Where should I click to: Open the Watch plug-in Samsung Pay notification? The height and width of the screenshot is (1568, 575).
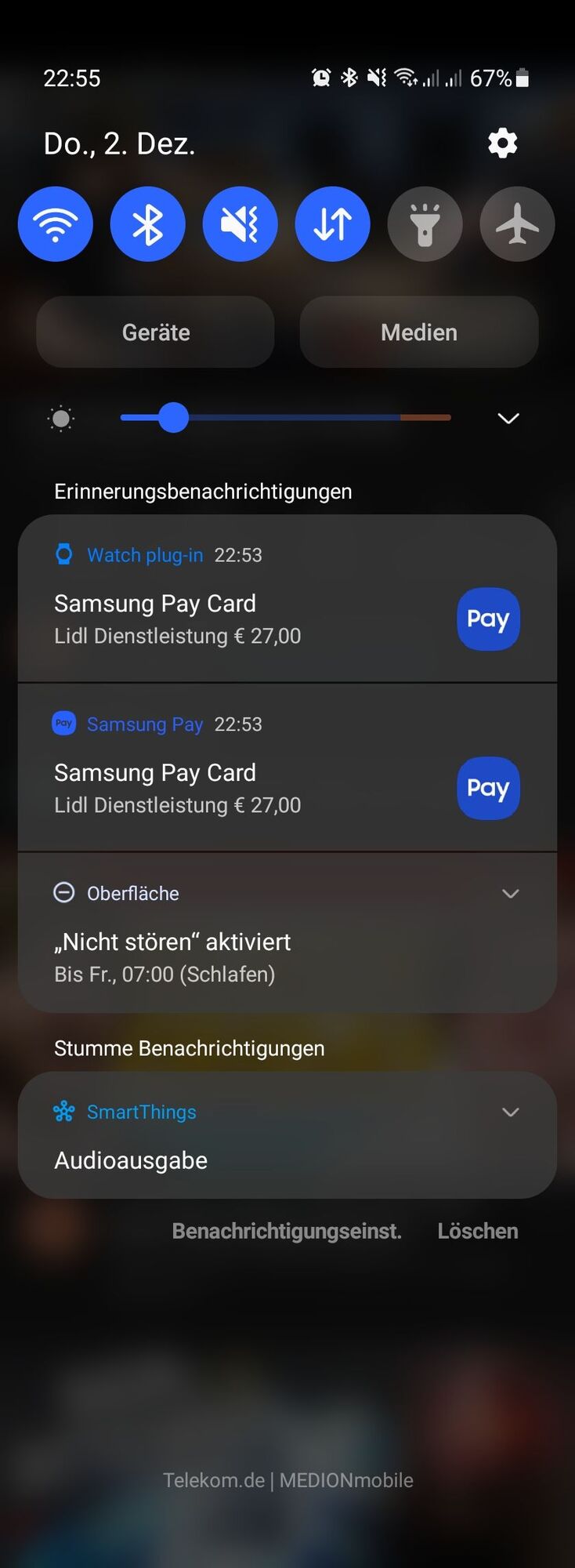point(235,604)
